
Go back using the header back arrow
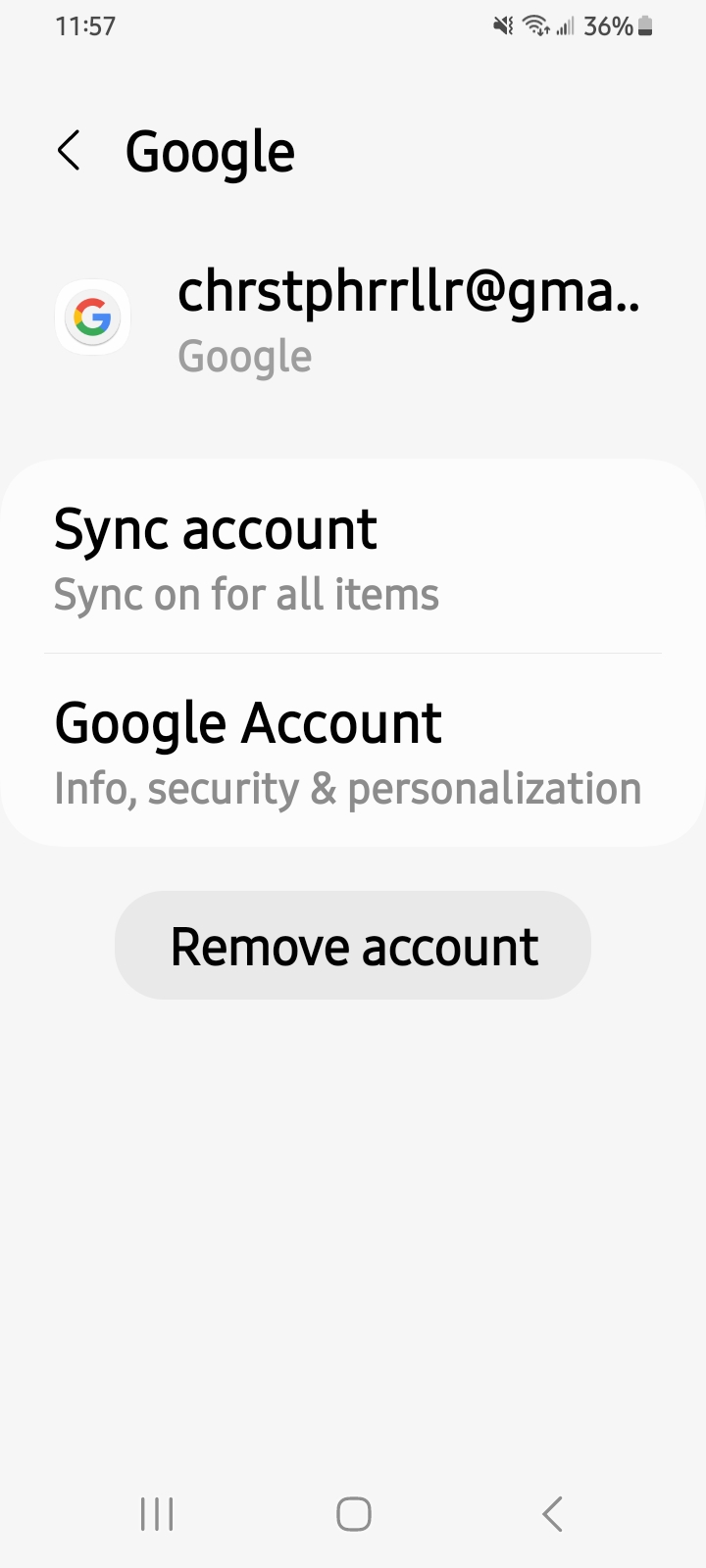[69, 152]
